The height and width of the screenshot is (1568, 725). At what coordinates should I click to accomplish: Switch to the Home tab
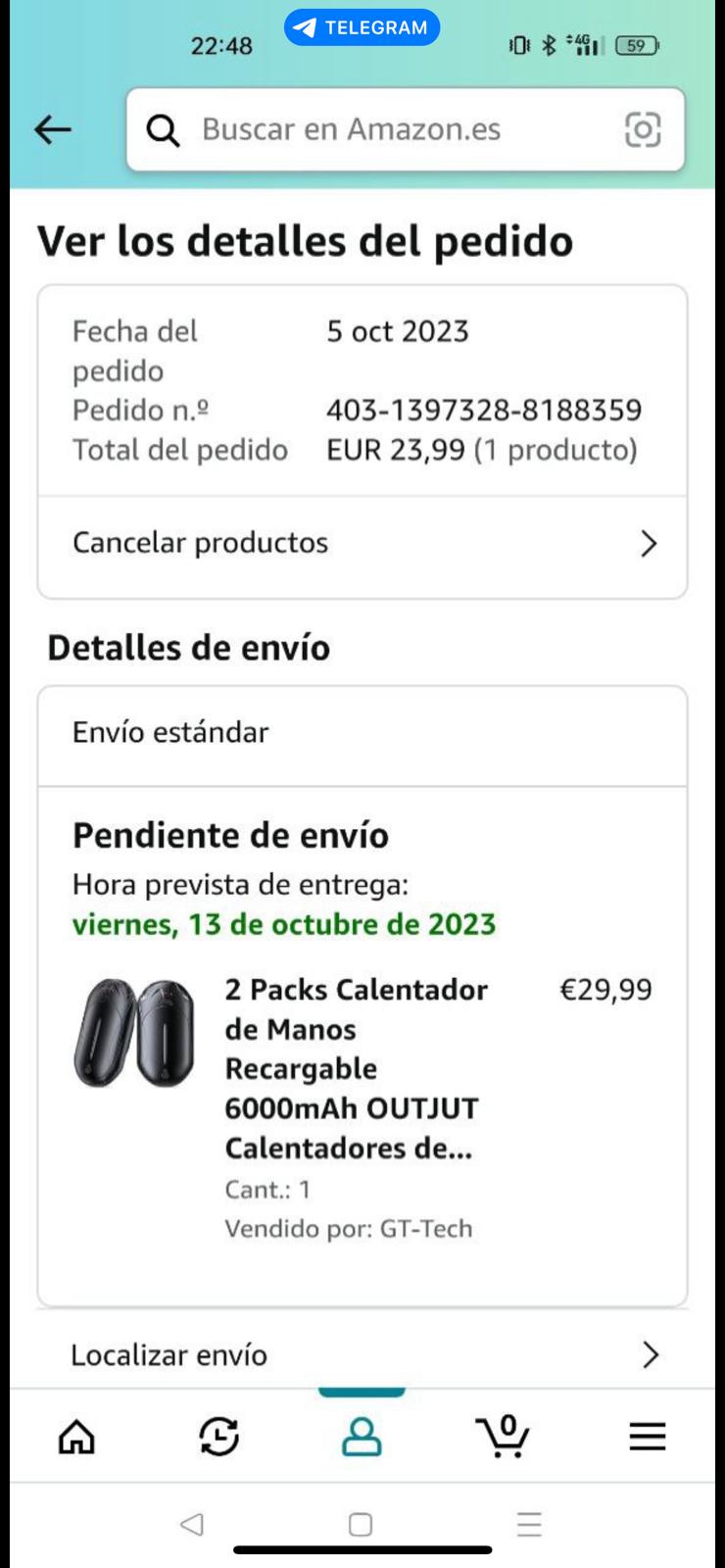(x=76, y=1437)
